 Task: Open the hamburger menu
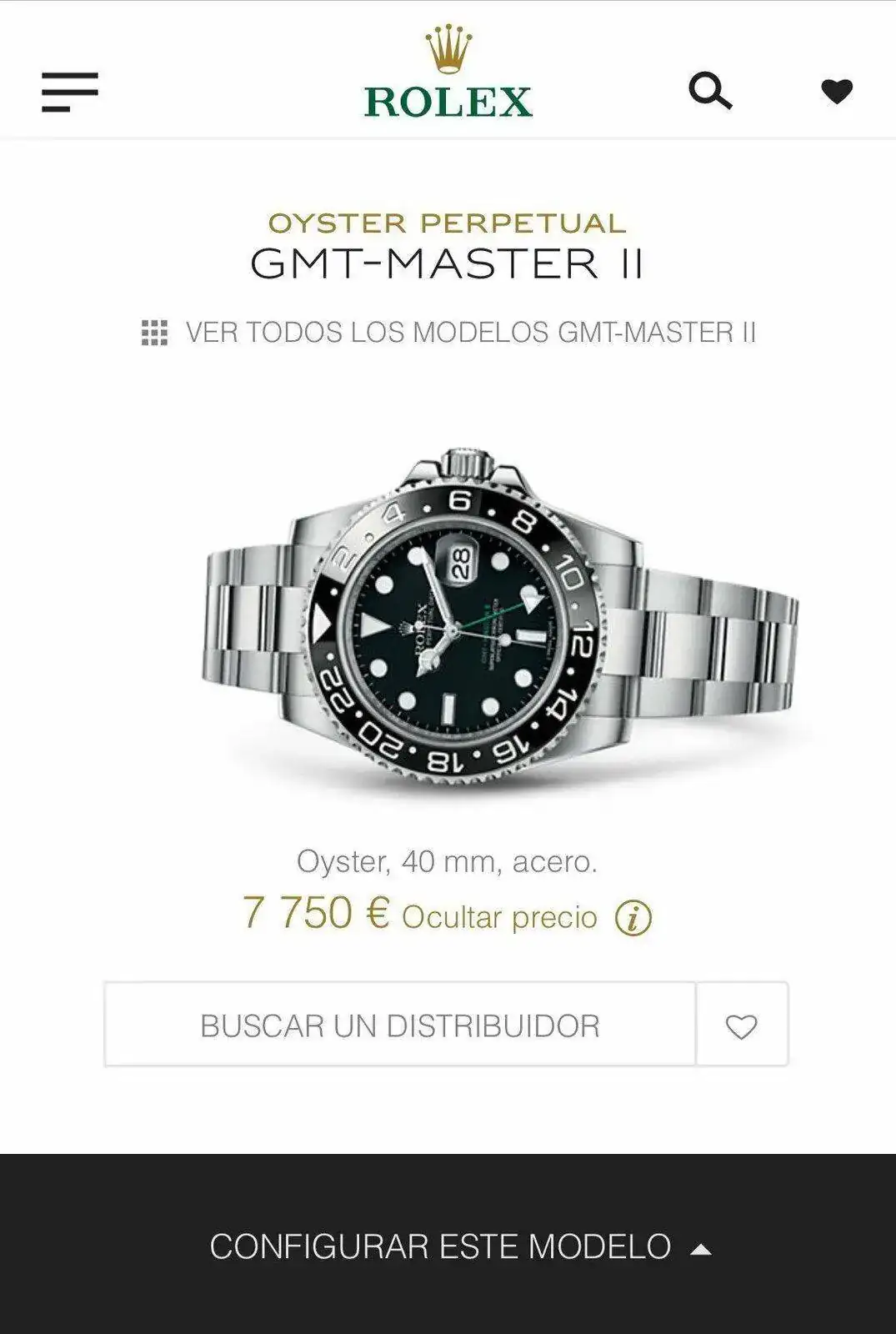pyautogui.click(x=70, y=92)
